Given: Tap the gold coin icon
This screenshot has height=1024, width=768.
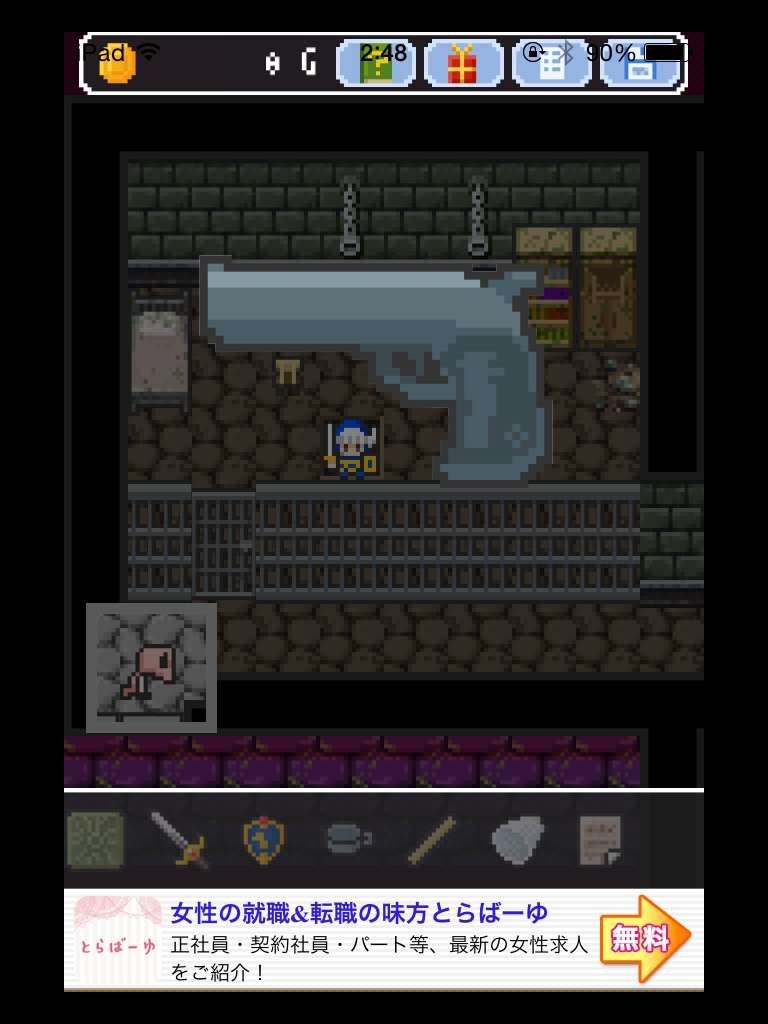Looking at the screenshot, I should coord(116,63).
